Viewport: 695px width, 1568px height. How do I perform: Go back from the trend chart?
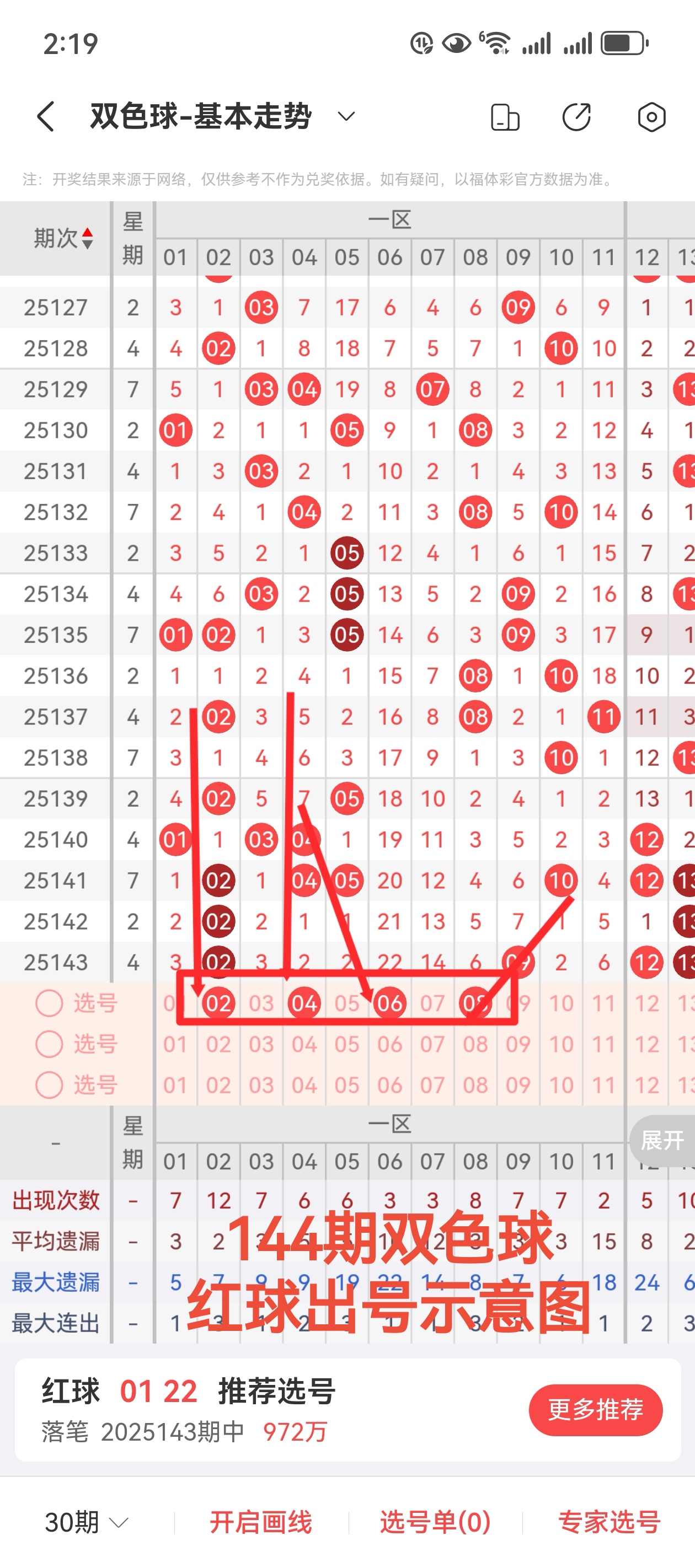click(46, 116)
